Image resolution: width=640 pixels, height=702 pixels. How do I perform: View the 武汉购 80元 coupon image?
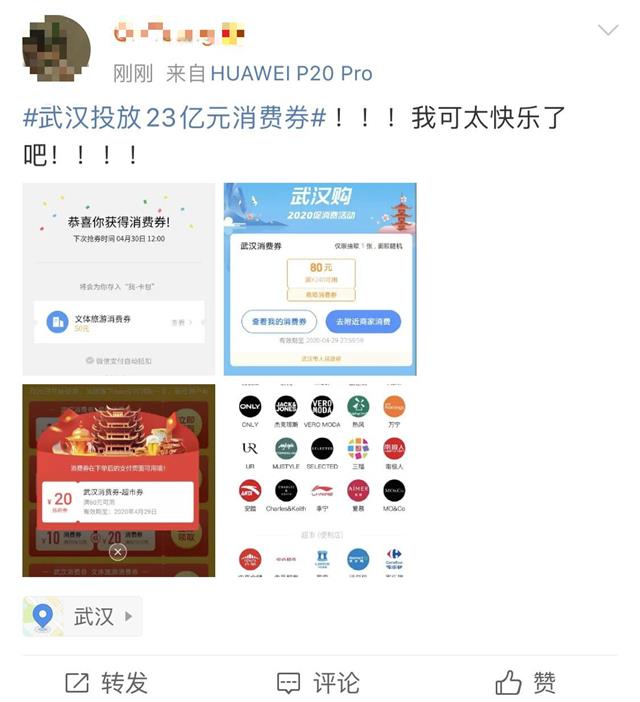click(x=320, y=279)
